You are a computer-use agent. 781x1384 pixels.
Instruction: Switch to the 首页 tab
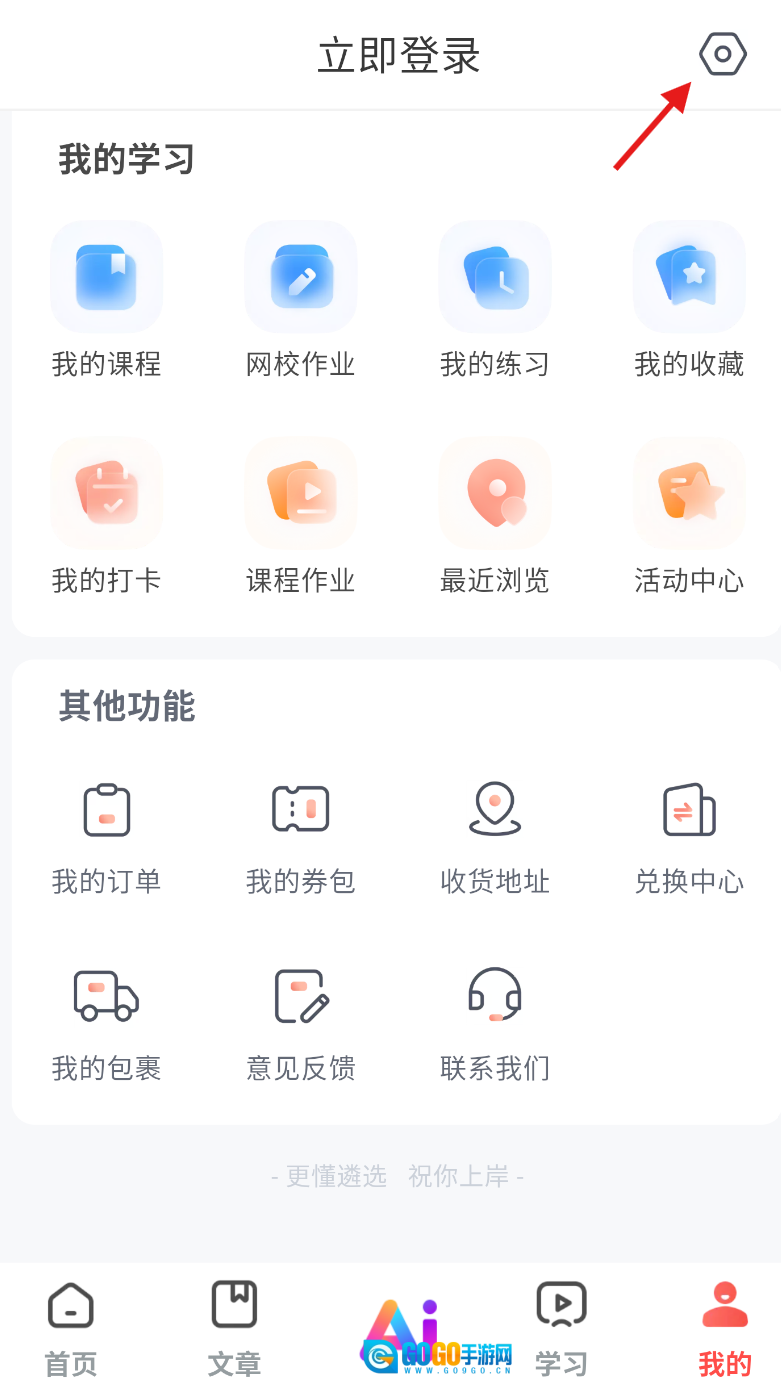pos(71,1328)
